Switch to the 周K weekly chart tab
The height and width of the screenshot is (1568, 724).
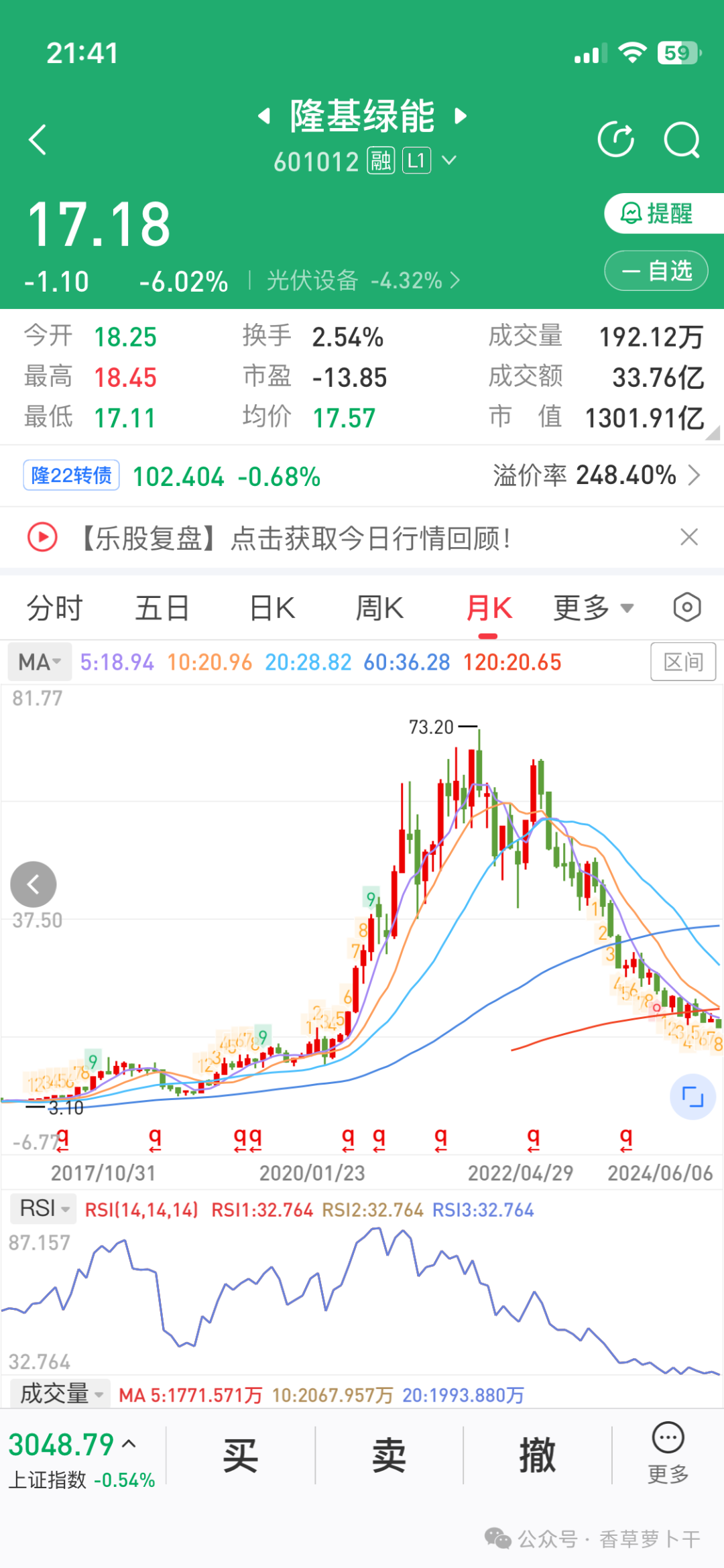pos(379,607)
